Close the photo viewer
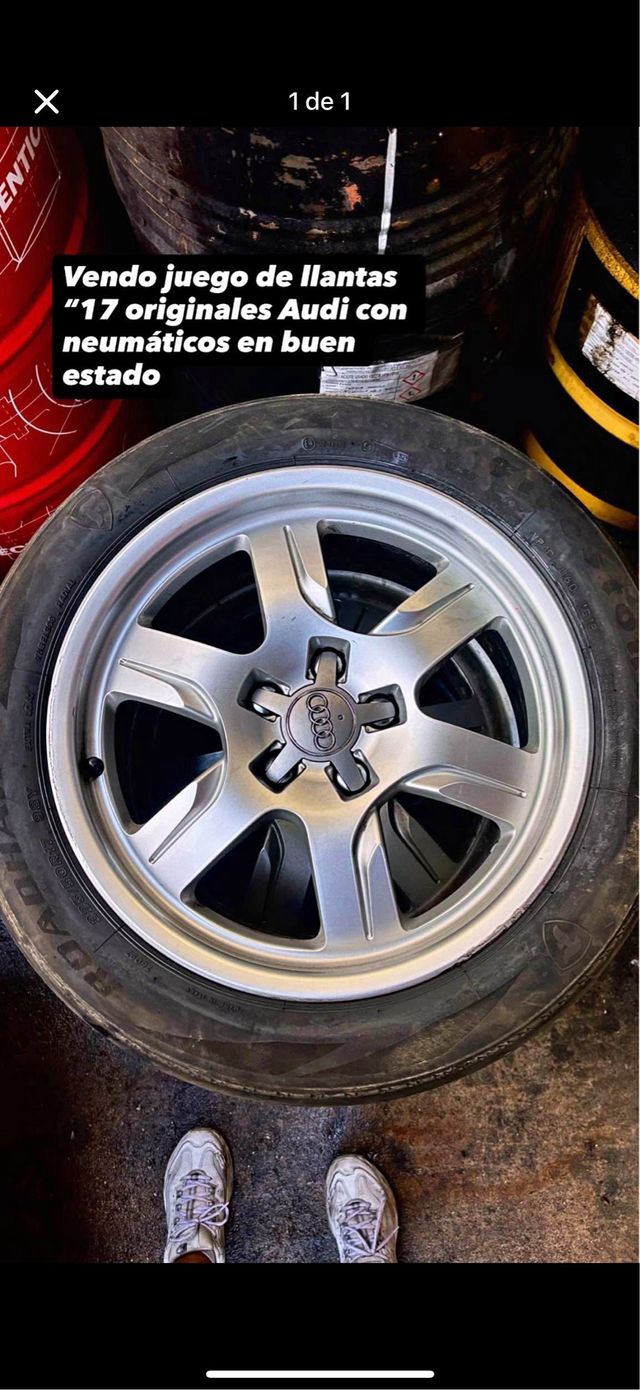640x1390 pixels. (47, 101)
